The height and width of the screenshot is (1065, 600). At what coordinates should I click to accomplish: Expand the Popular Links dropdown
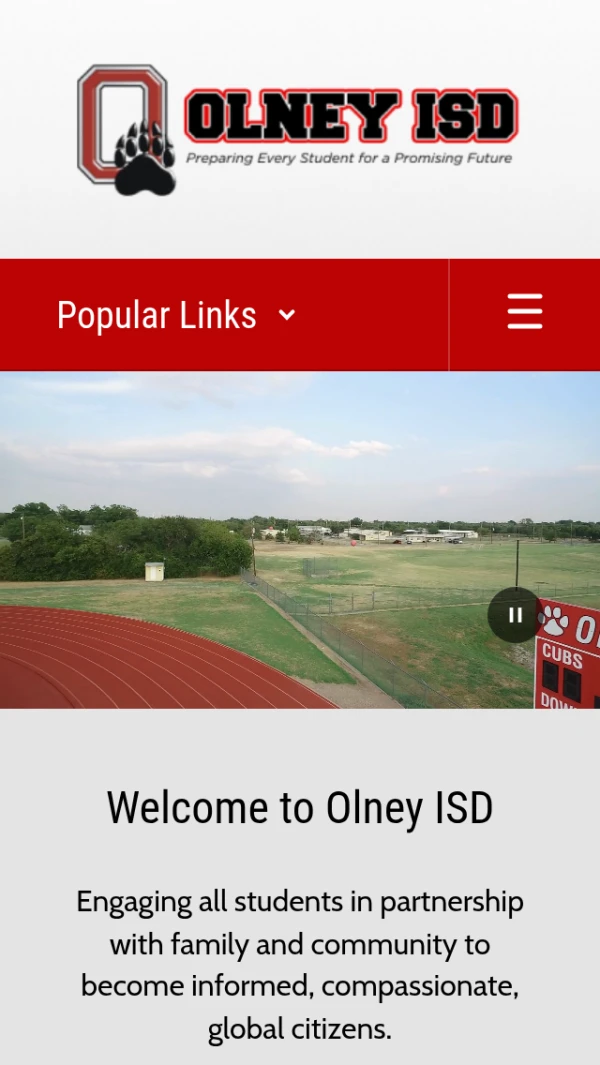177,315
